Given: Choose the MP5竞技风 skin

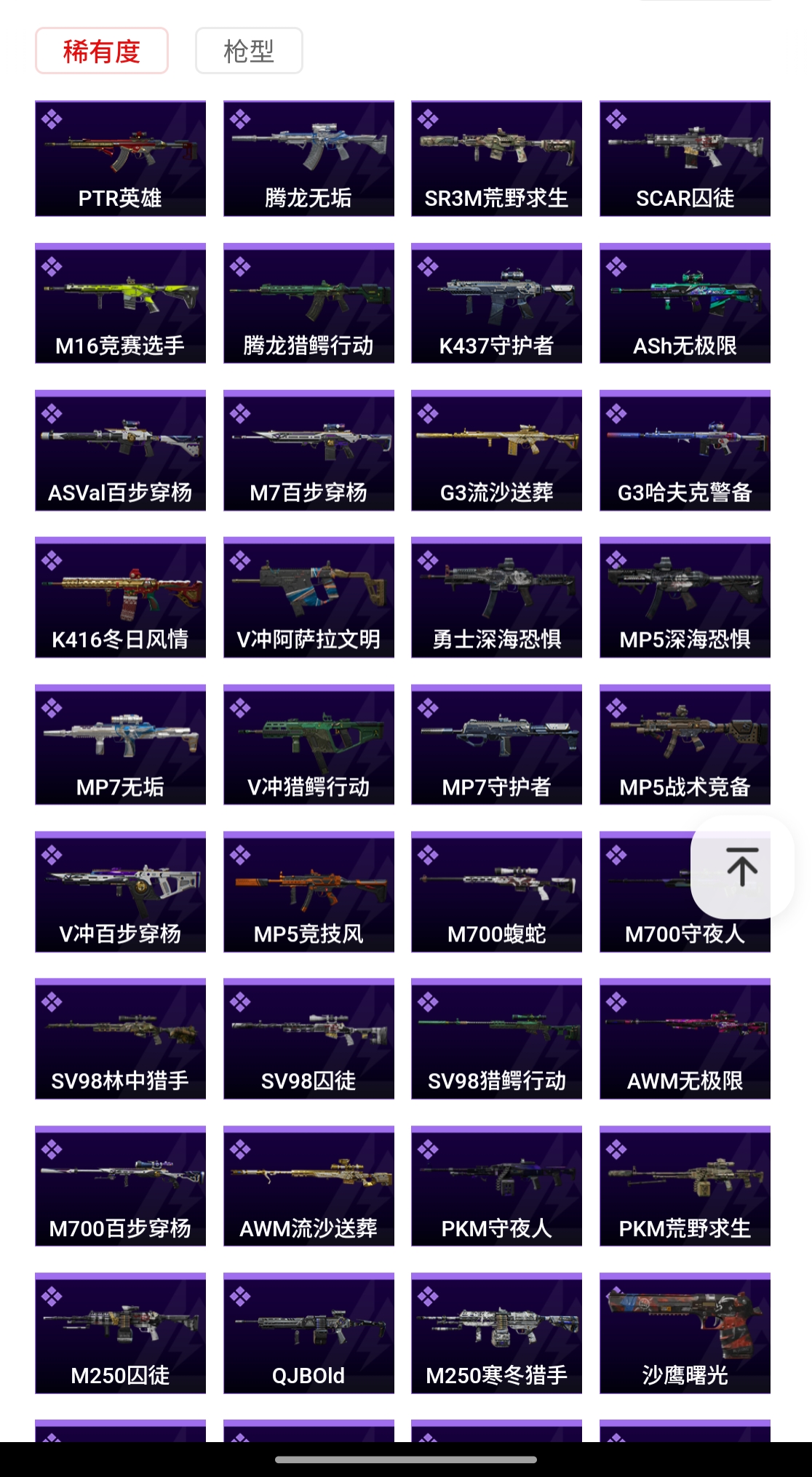Looking at the screenshot, I should pos(309,891).
